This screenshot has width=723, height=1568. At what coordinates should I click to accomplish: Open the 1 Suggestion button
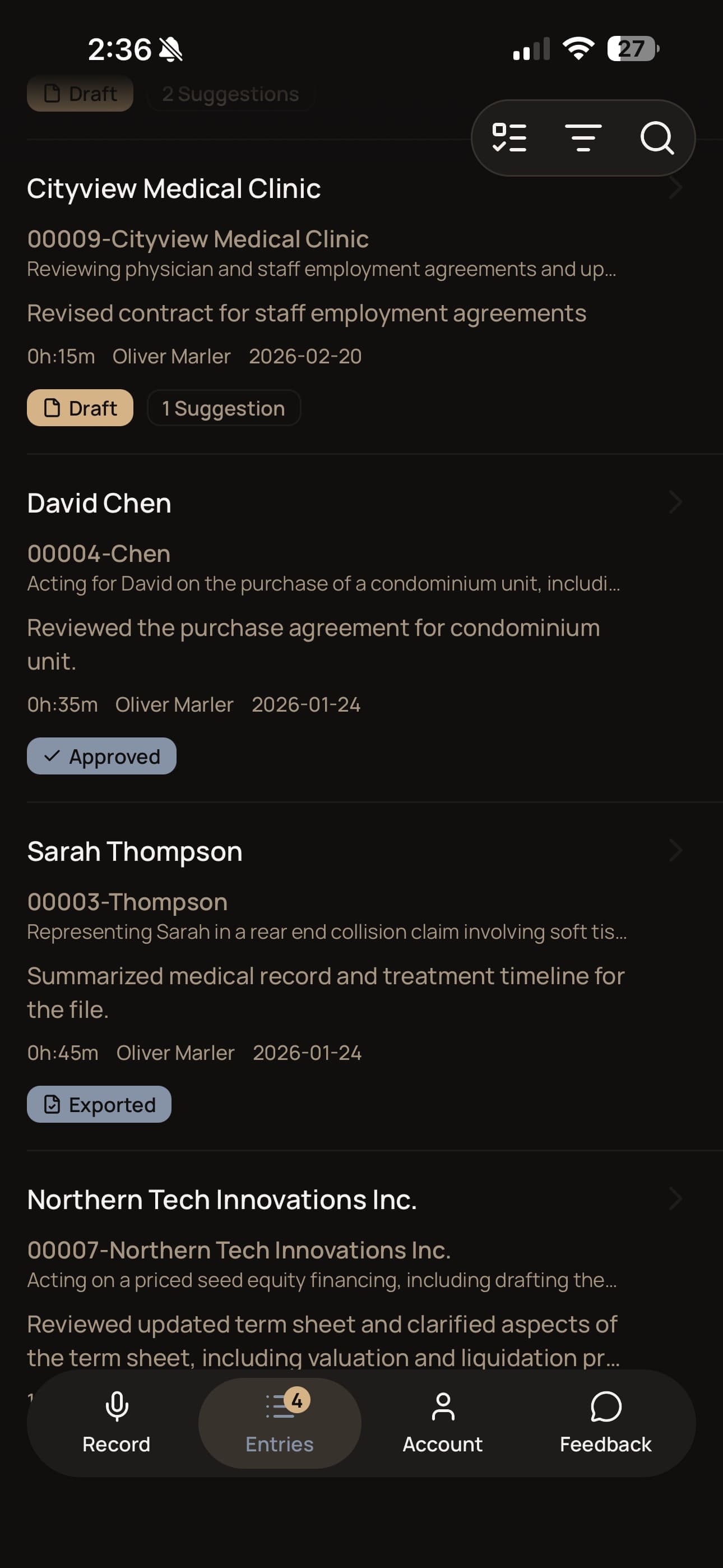[x=224, y=407]
